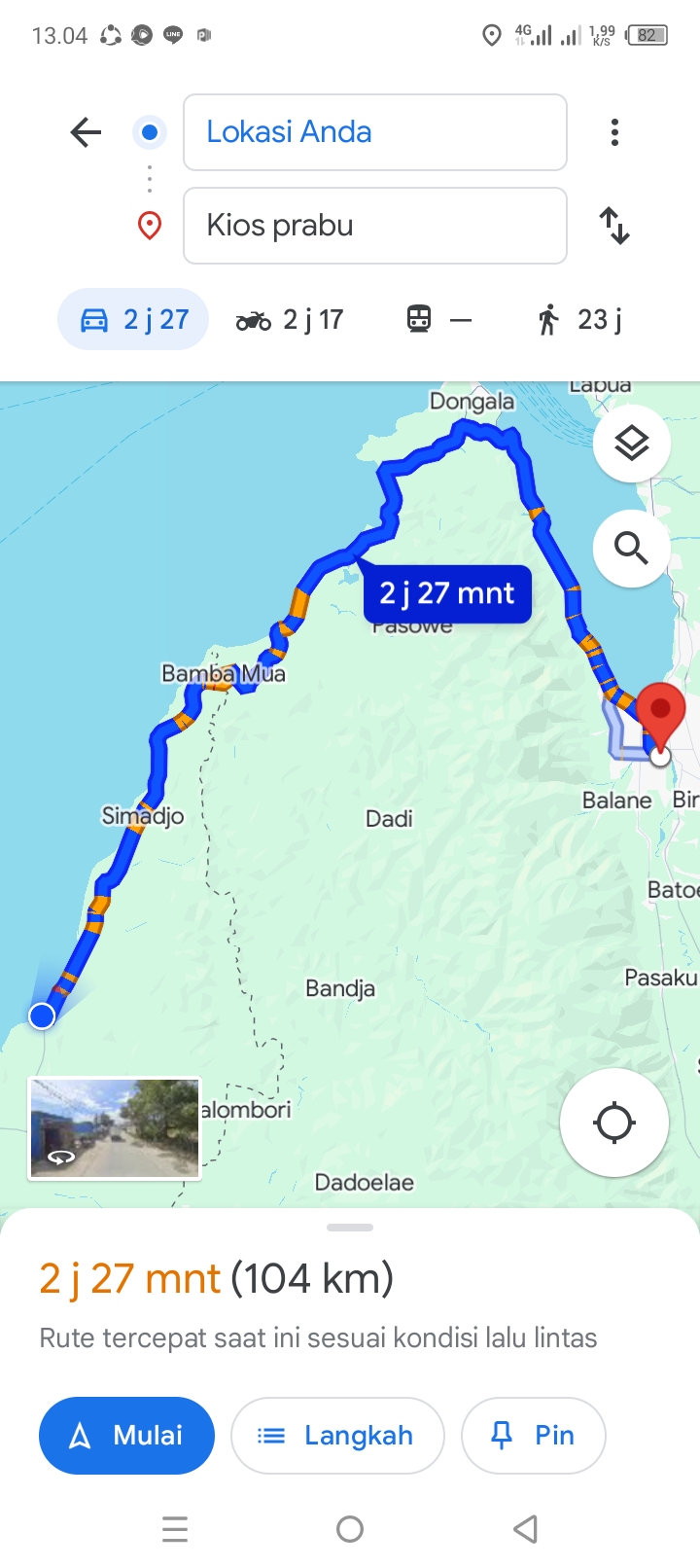Screen dimensions: 700x1568
Task: Swap start and destination locations
Action: coord(614,226)
